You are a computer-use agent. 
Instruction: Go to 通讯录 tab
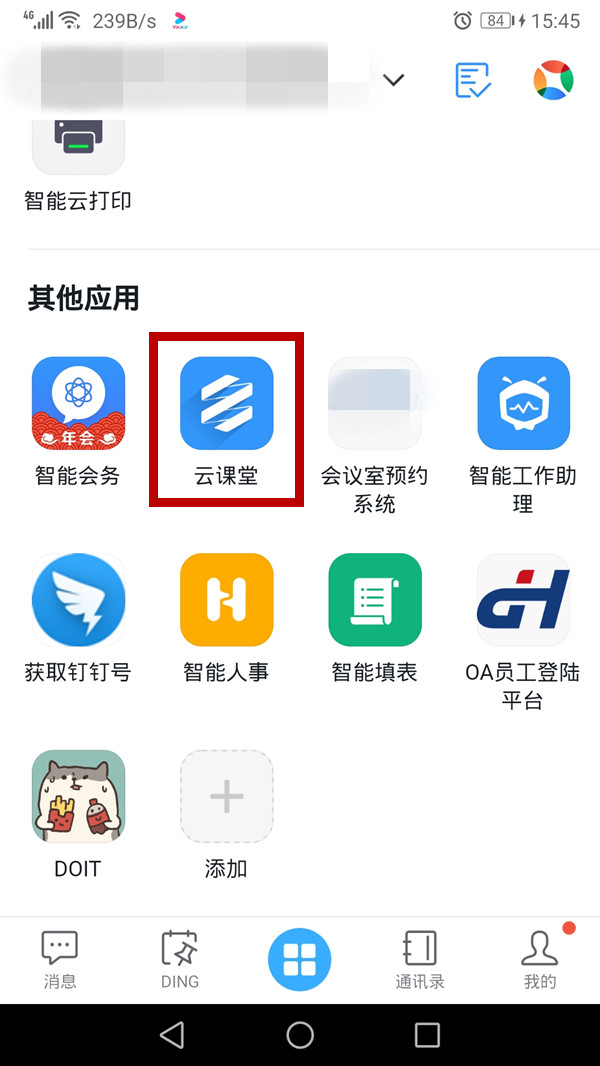(x=419, y=959)
